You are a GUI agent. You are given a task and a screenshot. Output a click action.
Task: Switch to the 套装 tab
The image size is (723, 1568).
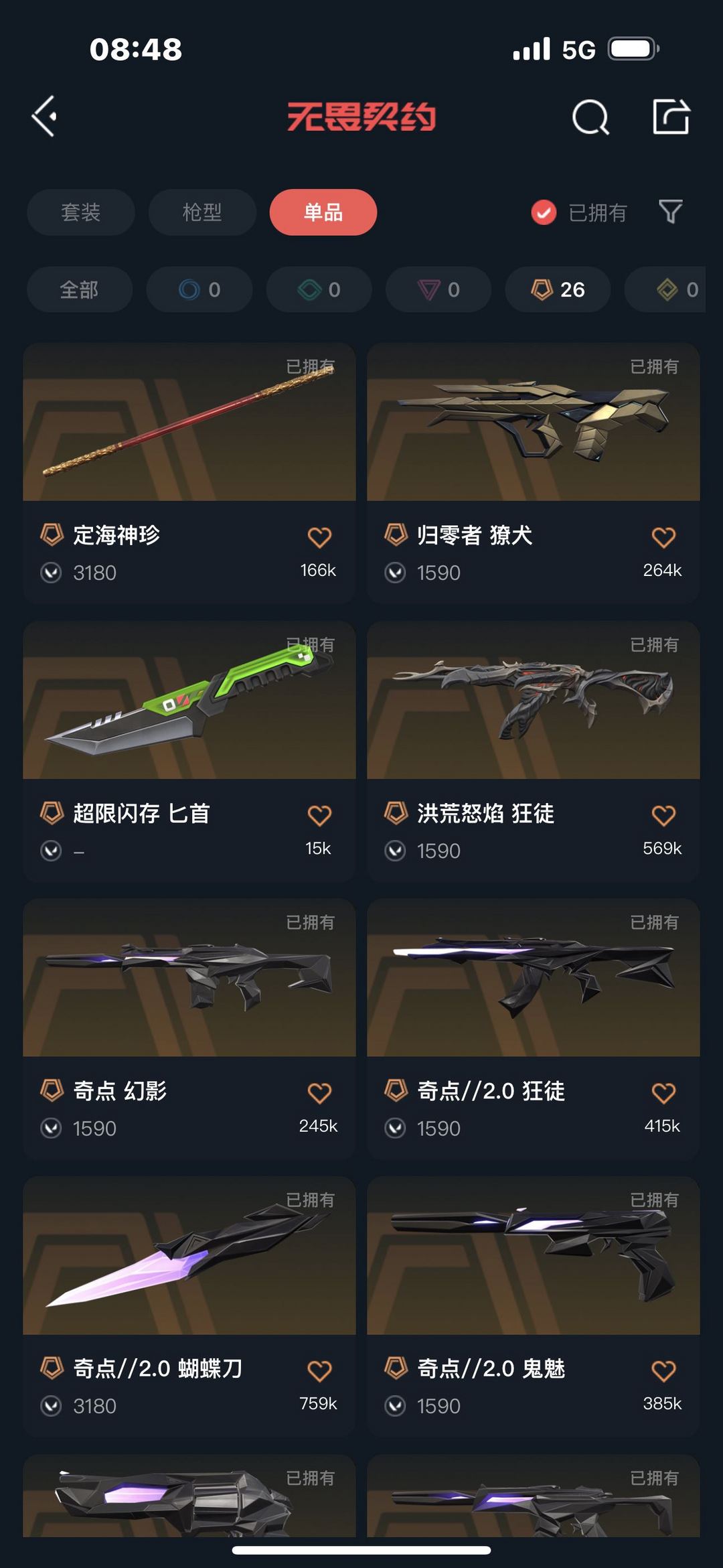pos(81,212)
